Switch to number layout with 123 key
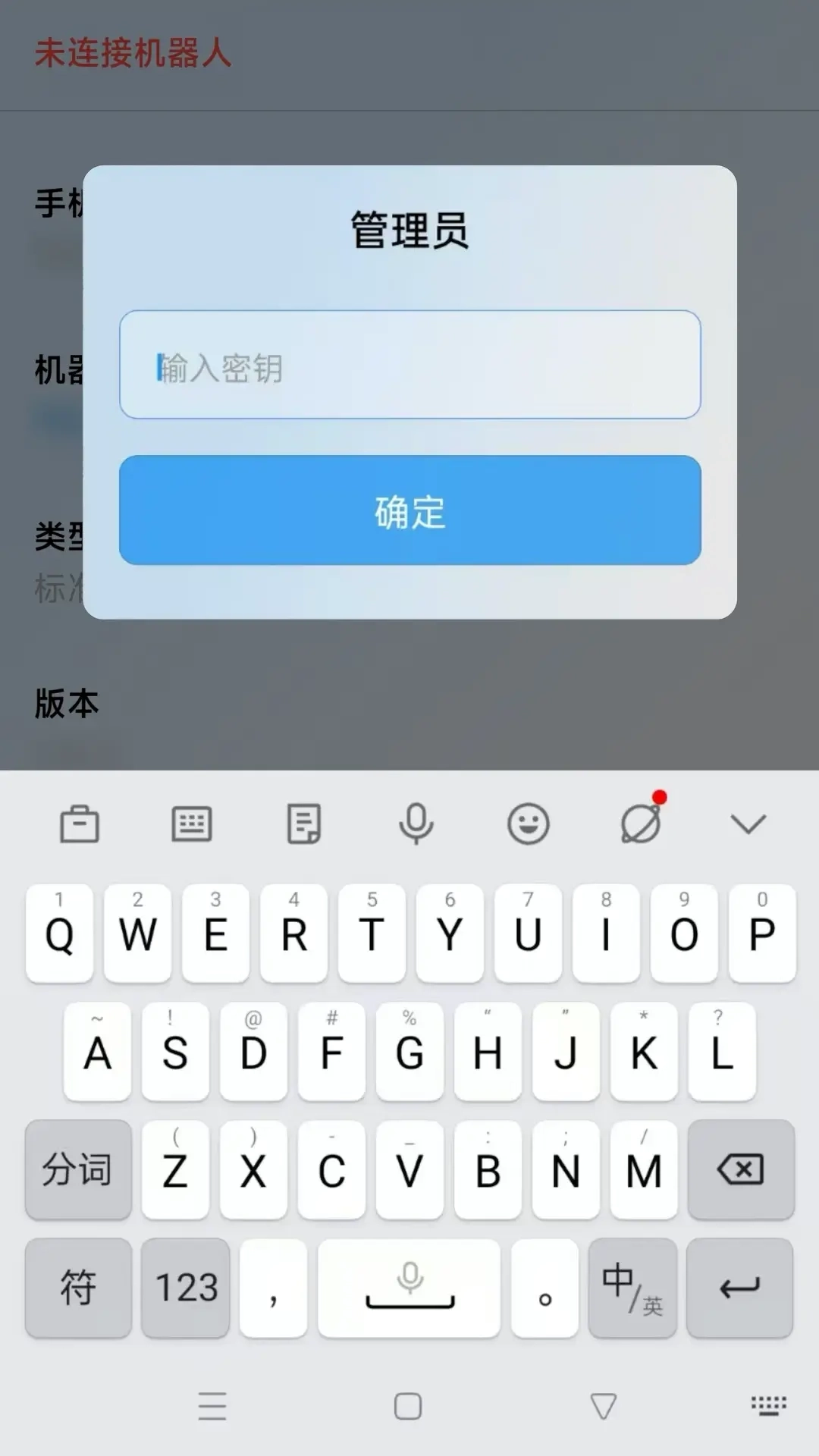Viewport: 819px width, 1456px height. pyautogui.click(x=184, y=1288)
